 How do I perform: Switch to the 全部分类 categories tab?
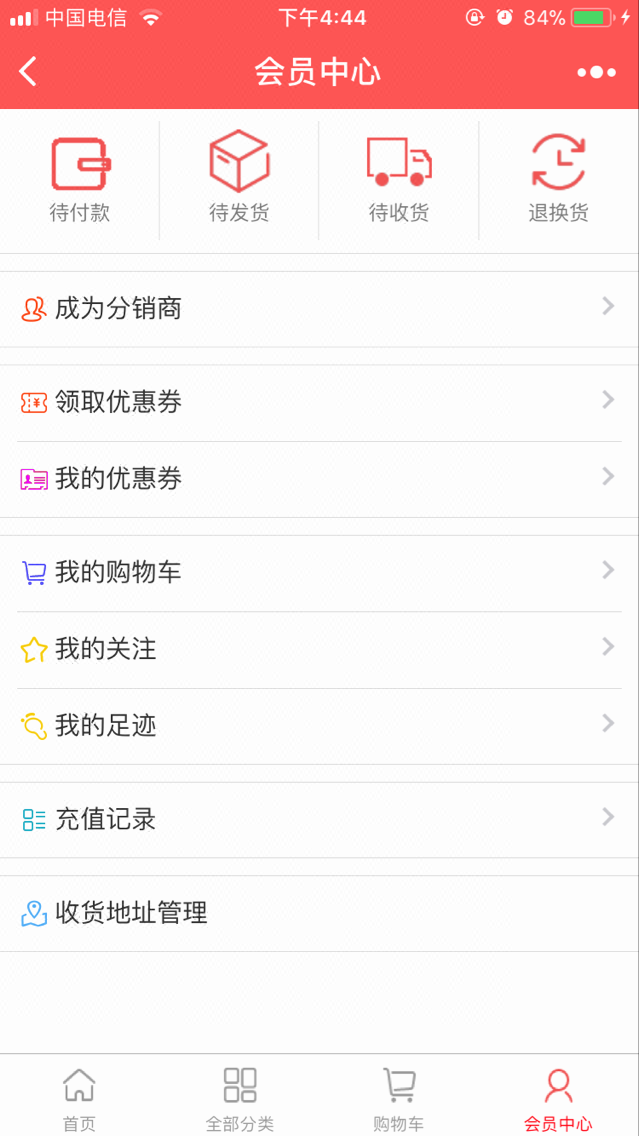coord(239,1097)
